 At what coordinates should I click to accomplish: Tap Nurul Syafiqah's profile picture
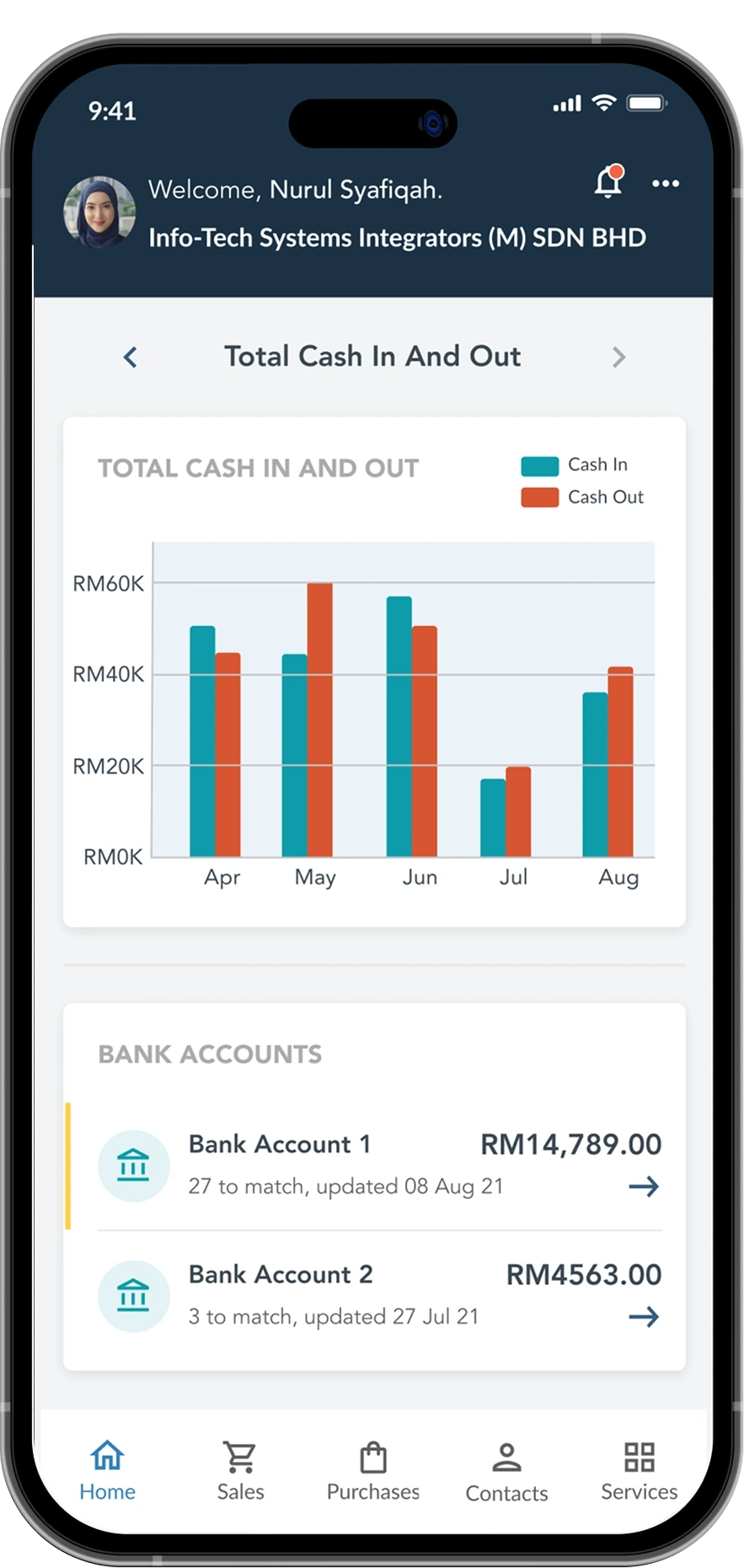click(100, 212)
